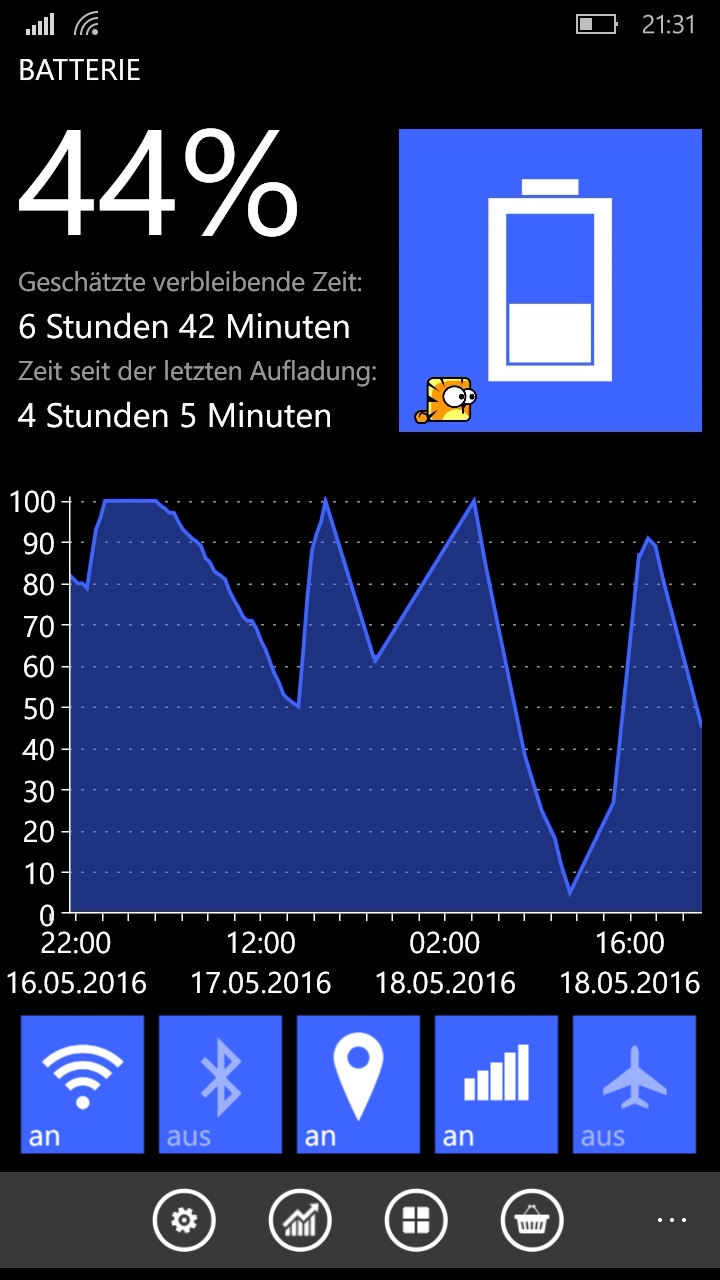Screen dimensions: 720x1280
Task: Enable the airplane mode tile
Action: click(x=634, y=1085)
